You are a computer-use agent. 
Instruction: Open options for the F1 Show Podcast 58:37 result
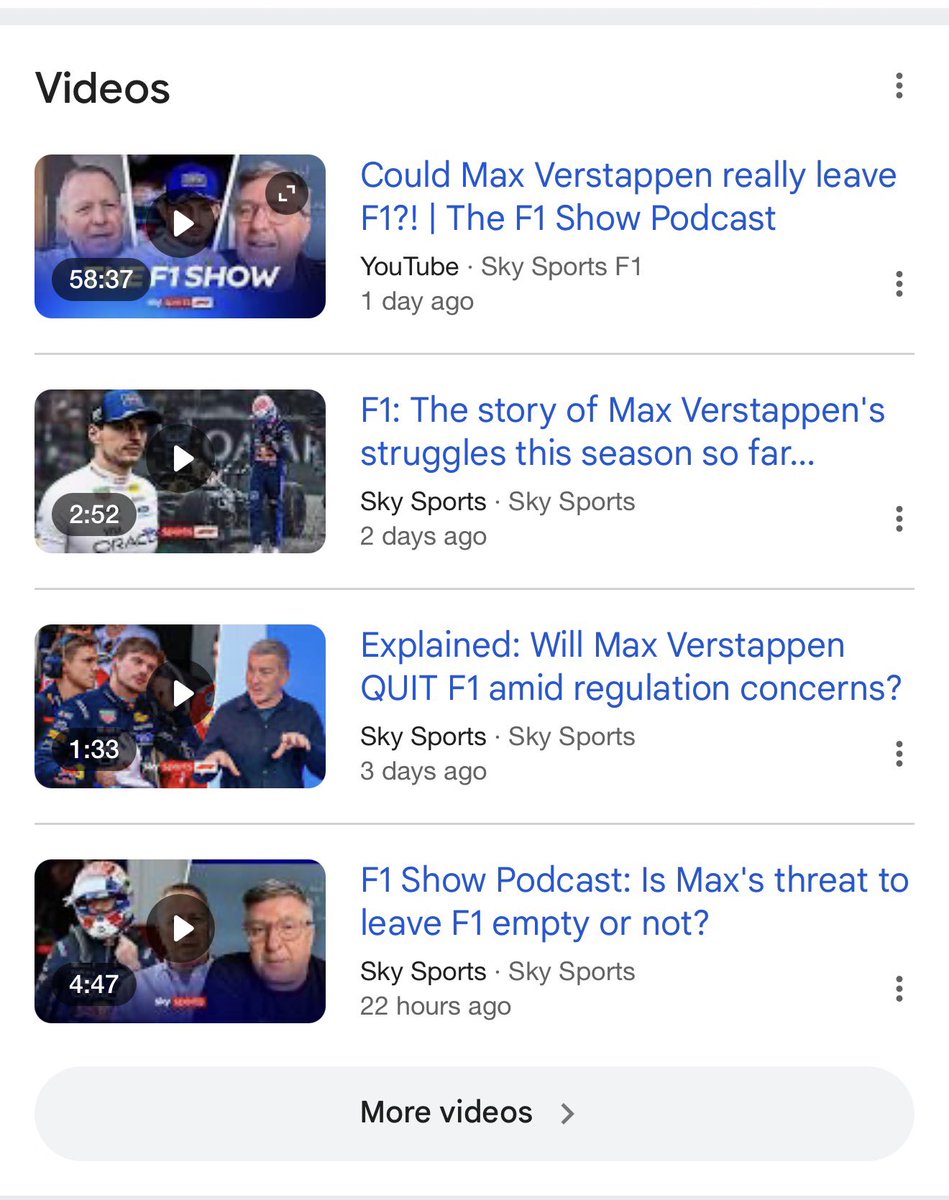tap(898, 284)
